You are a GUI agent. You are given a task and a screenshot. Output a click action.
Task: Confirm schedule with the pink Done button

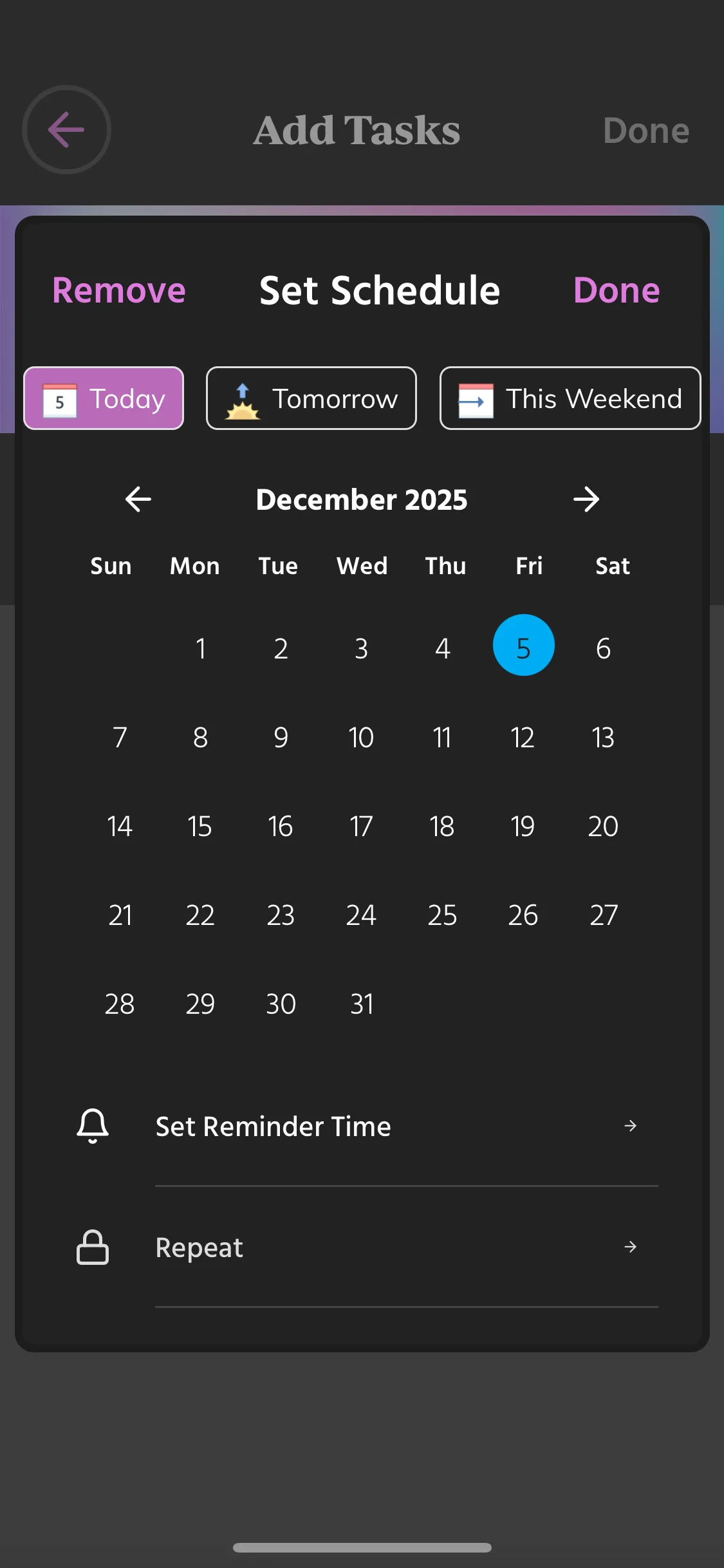pyautogui.click(x=616, y=290)
